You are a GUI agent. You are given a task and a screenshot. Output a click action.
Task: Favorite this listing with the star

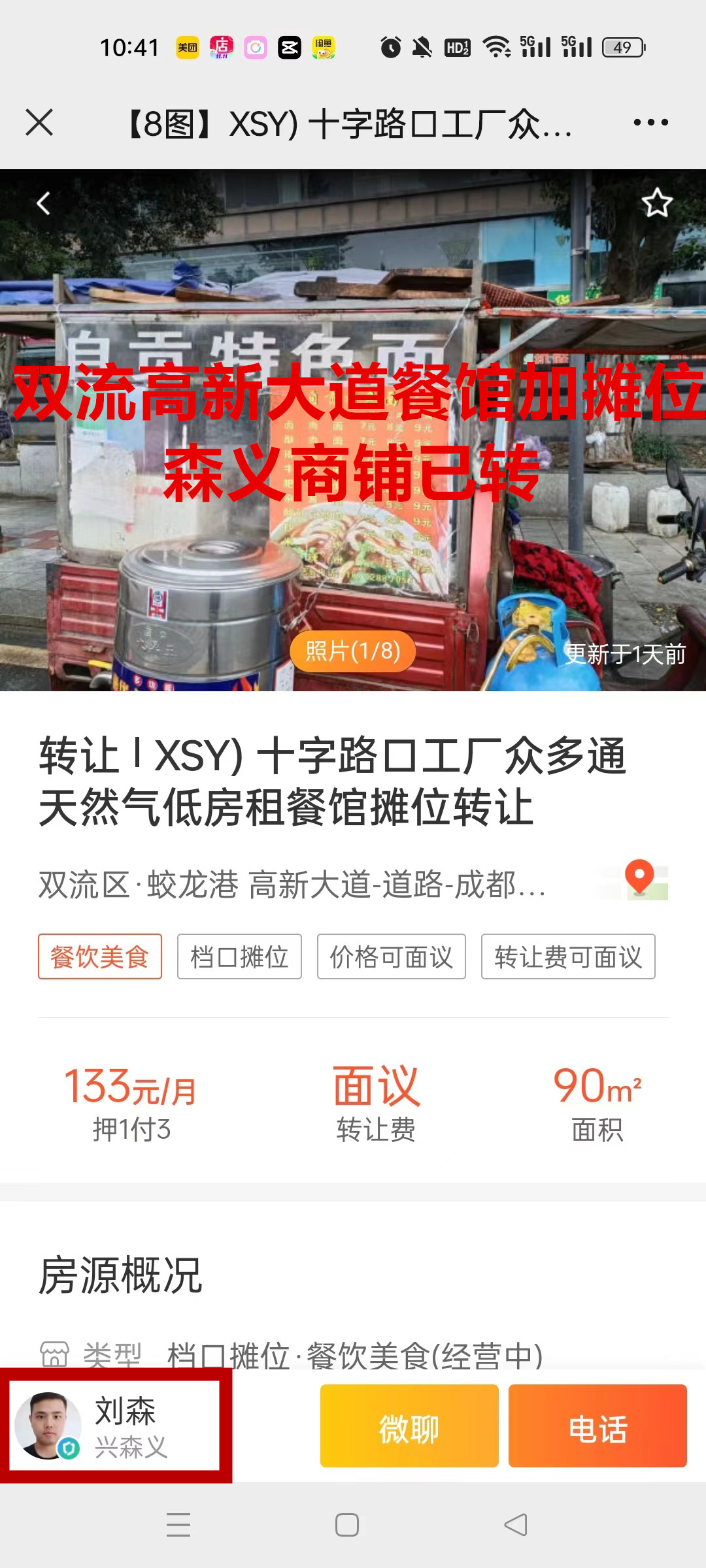pyautogui.click(x=657, y=203)
